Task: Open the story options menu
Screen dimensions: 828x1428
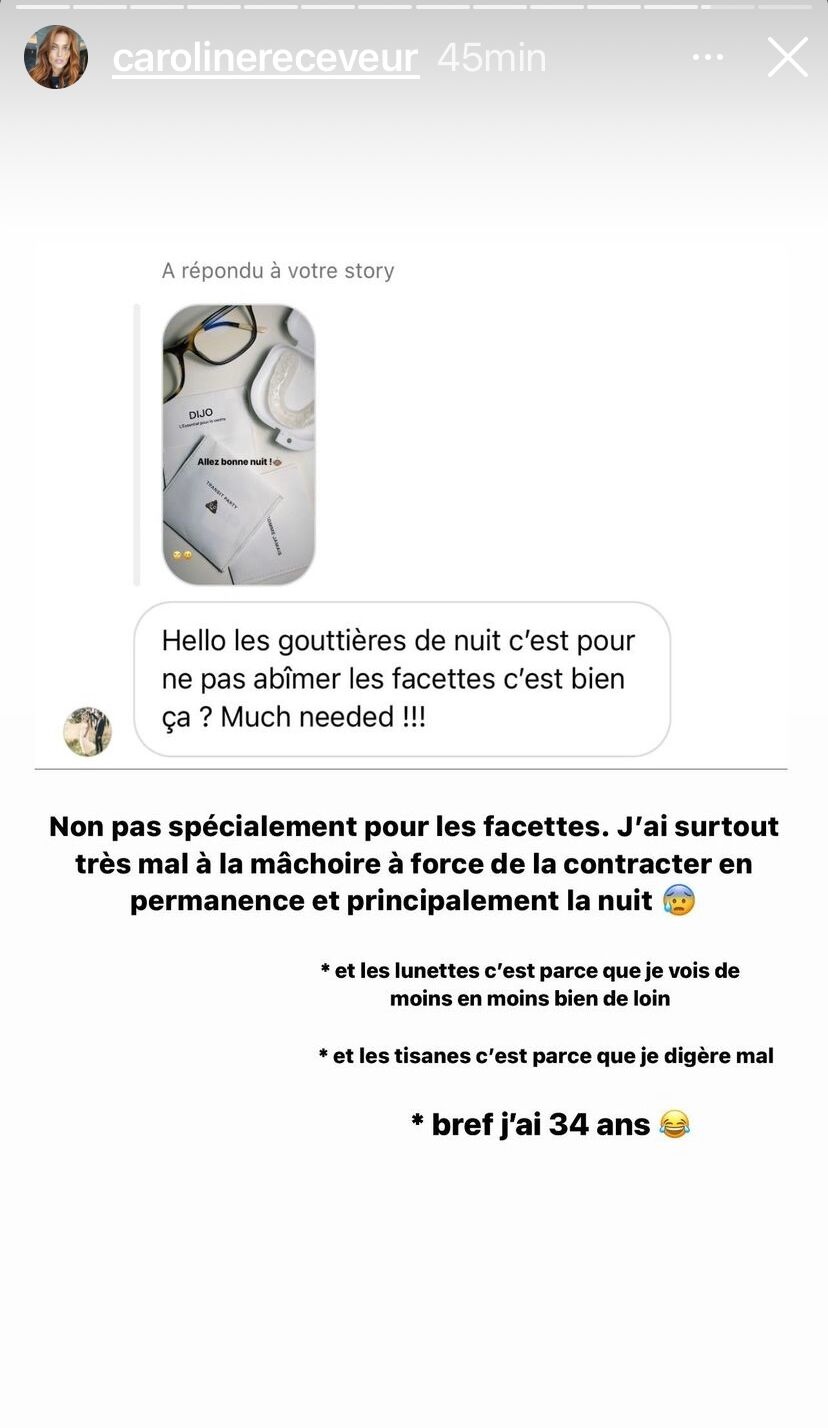Action: [x=708, y=58]
